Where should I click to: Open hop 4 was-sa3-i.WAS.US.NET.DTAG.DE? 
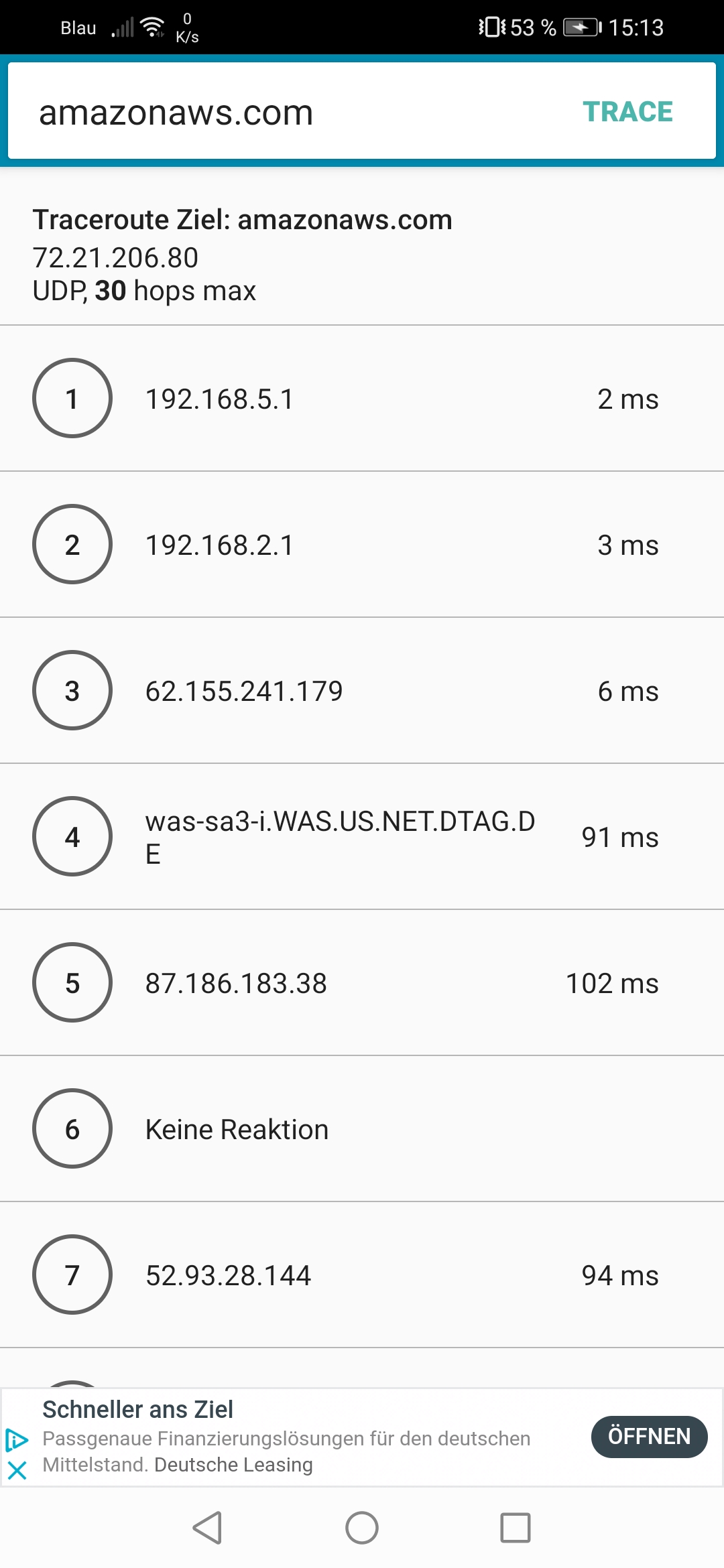coord(362,837)
